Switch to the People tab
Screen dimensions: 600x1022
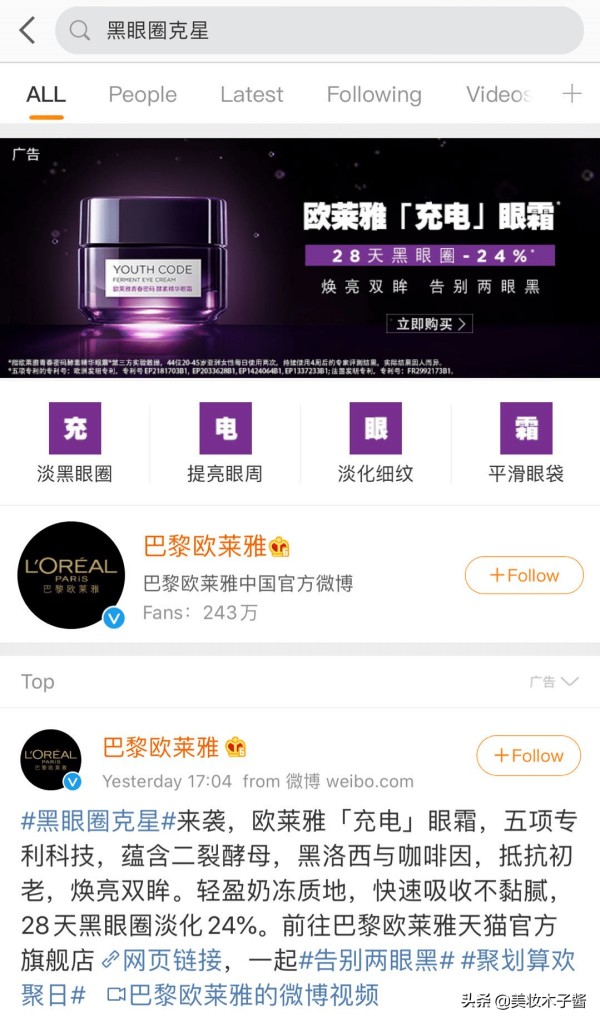click(142, 95)
